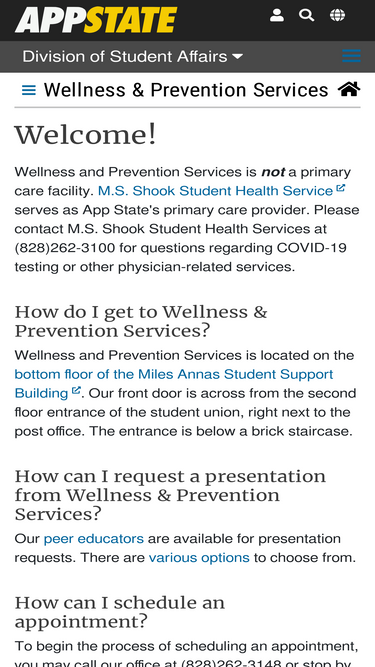Open the Wellness & Prevention Services section menu
Screen dimensions: 375x667
point(29,90)
